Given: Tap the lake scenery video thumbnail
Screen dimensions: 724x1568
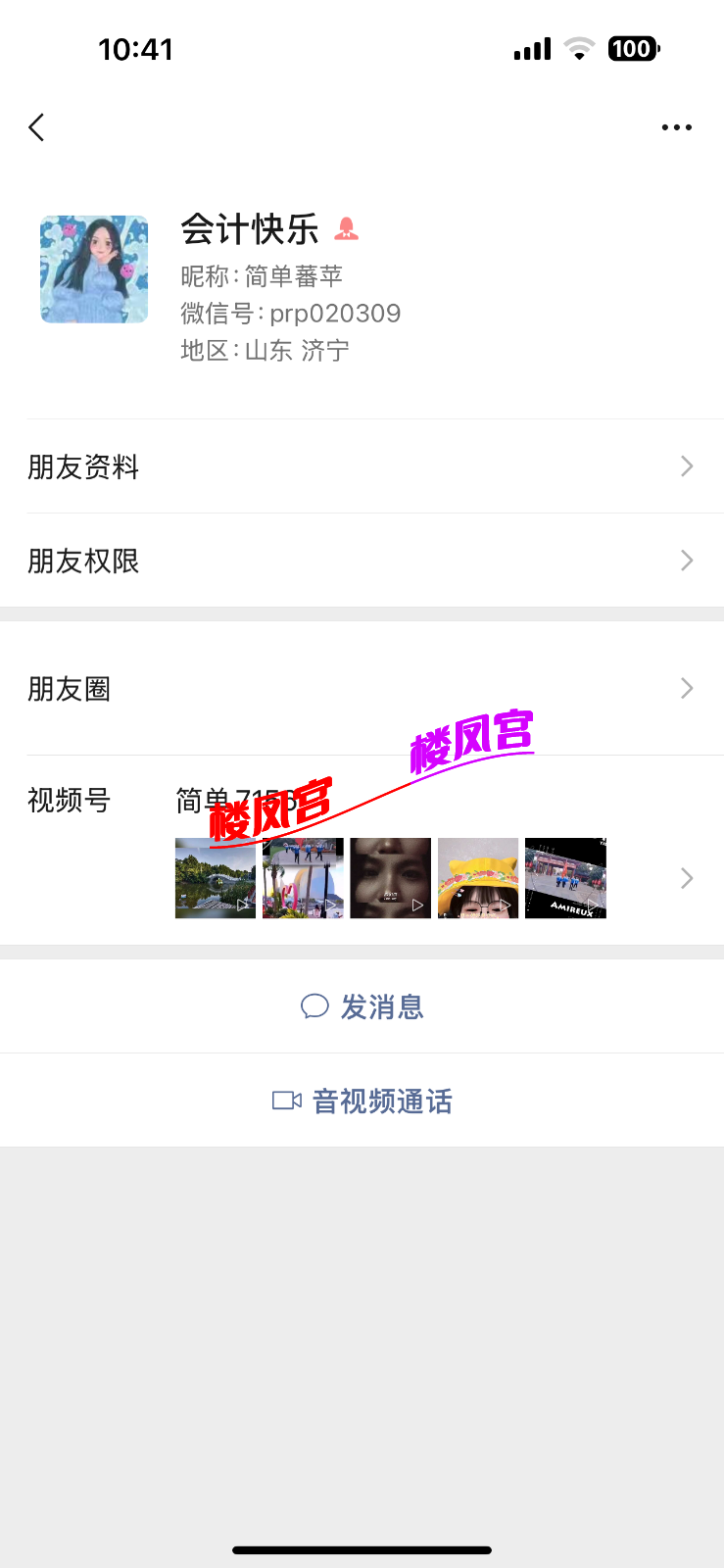Looking at the screenshot, I should 216,878.
